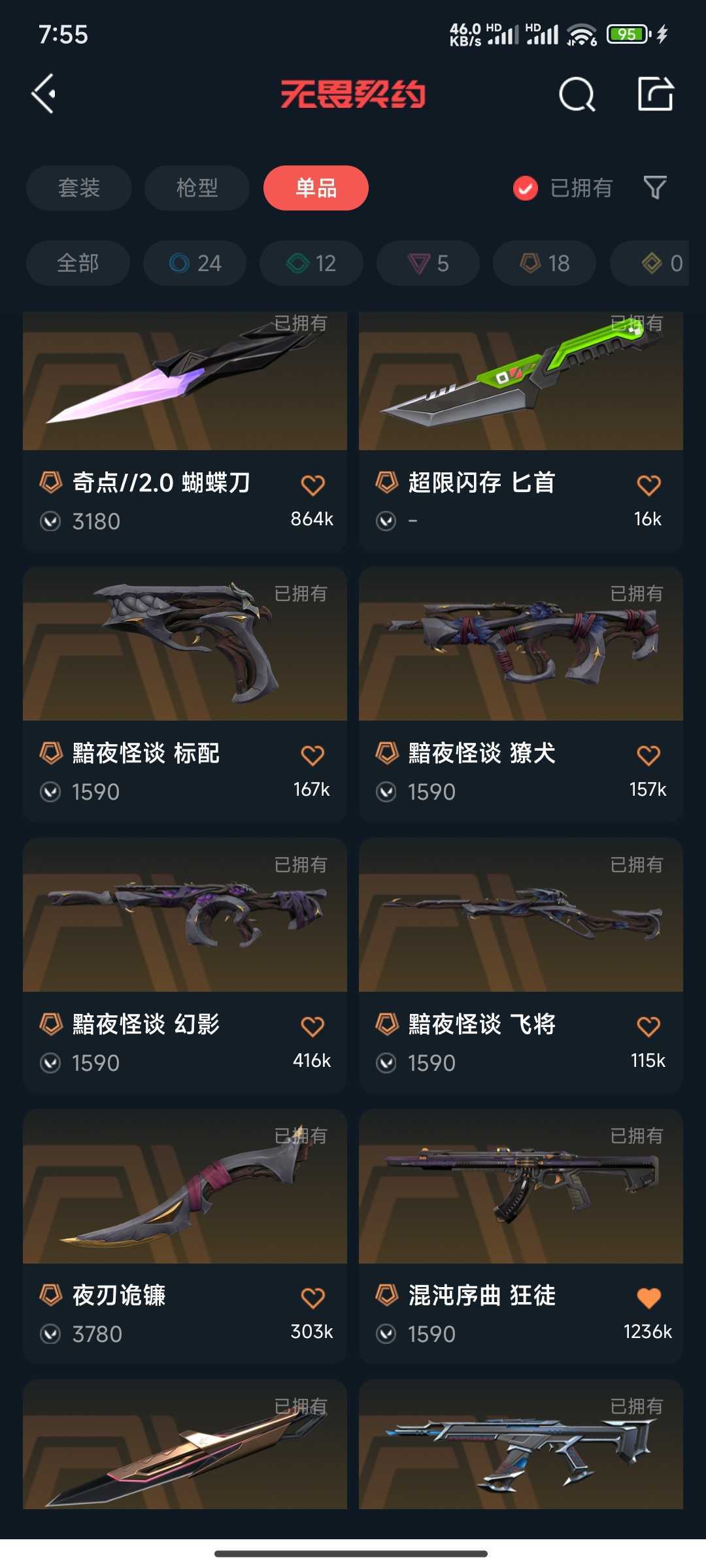Go back using the top-left arrow
706x1568 pixels.
click(44, 94)
